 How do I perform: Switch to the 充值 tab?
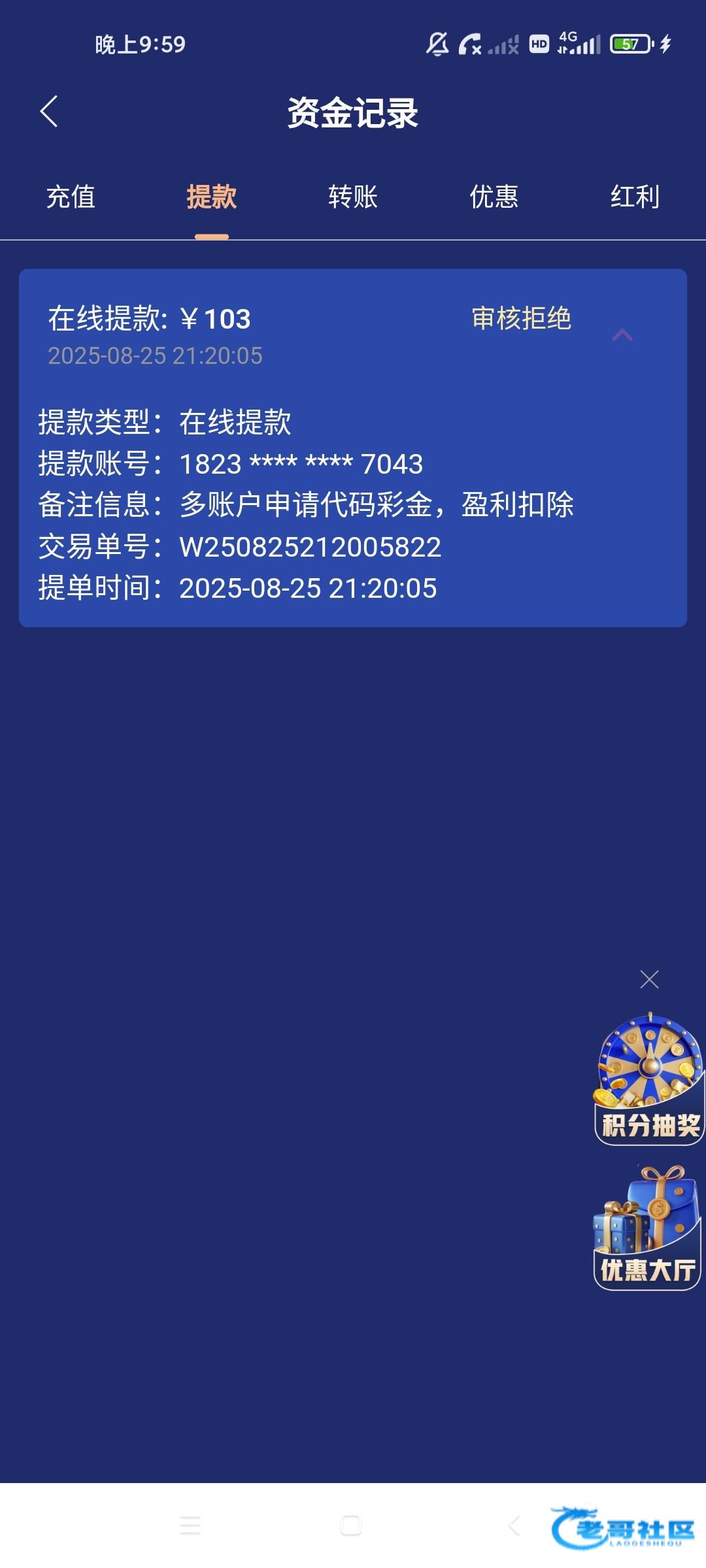point(71,197)
